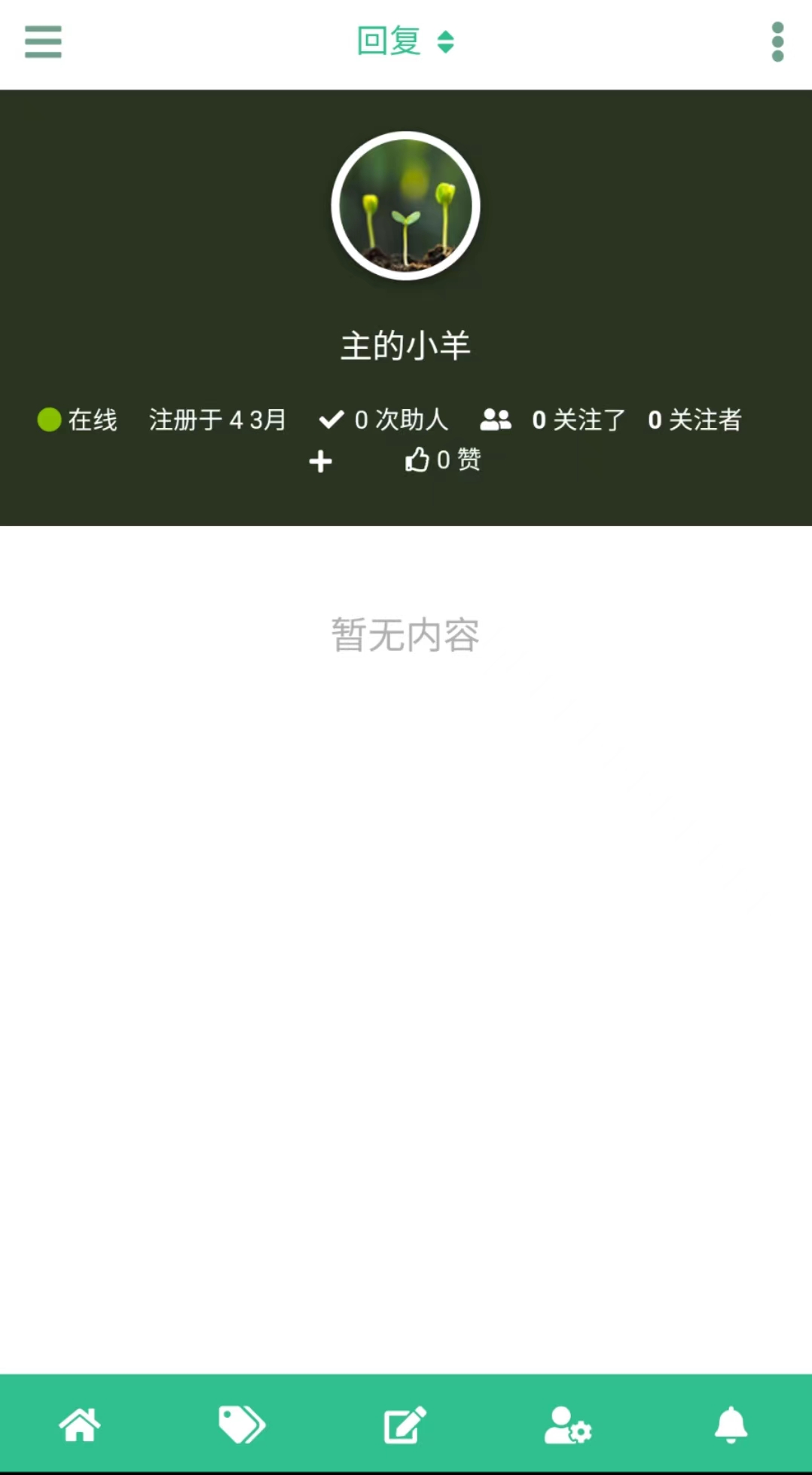Screen dimensions: 812x1475
Task: Open the notifications bell icon
Action: tap(730, 1425)
